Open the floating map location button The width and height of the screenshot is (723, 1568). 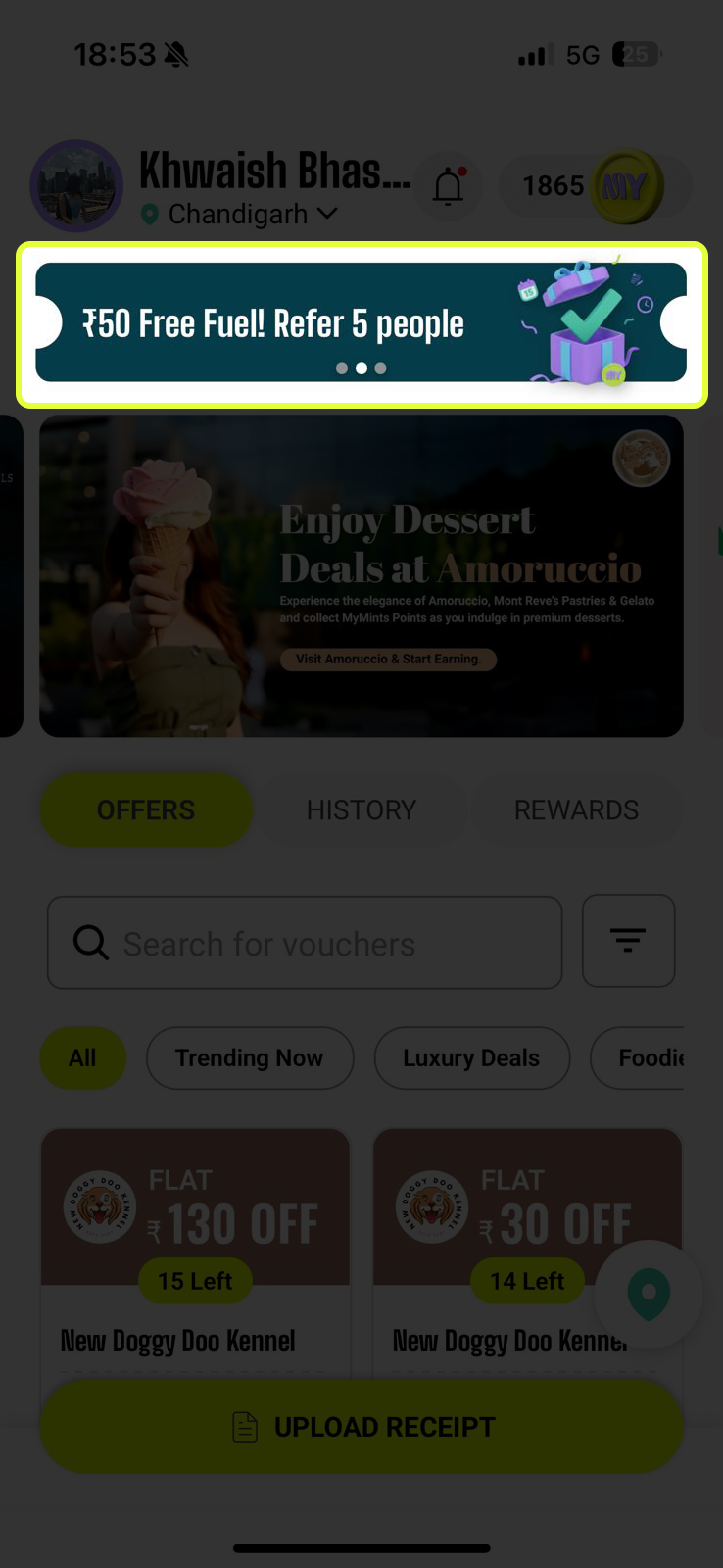click(649, 1295)
